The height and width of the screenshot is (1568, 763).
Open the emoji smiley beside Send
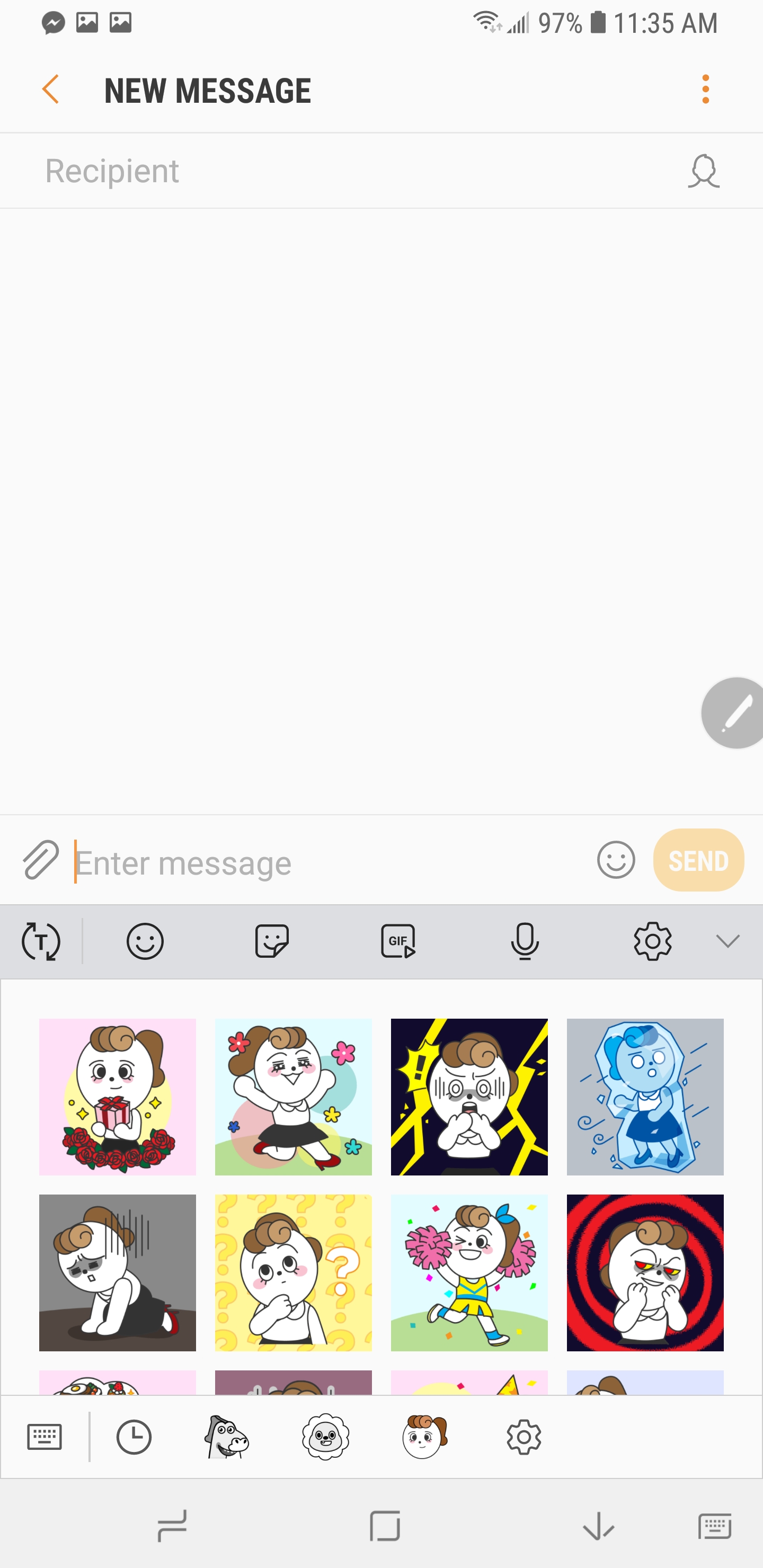tap(616, 860)
